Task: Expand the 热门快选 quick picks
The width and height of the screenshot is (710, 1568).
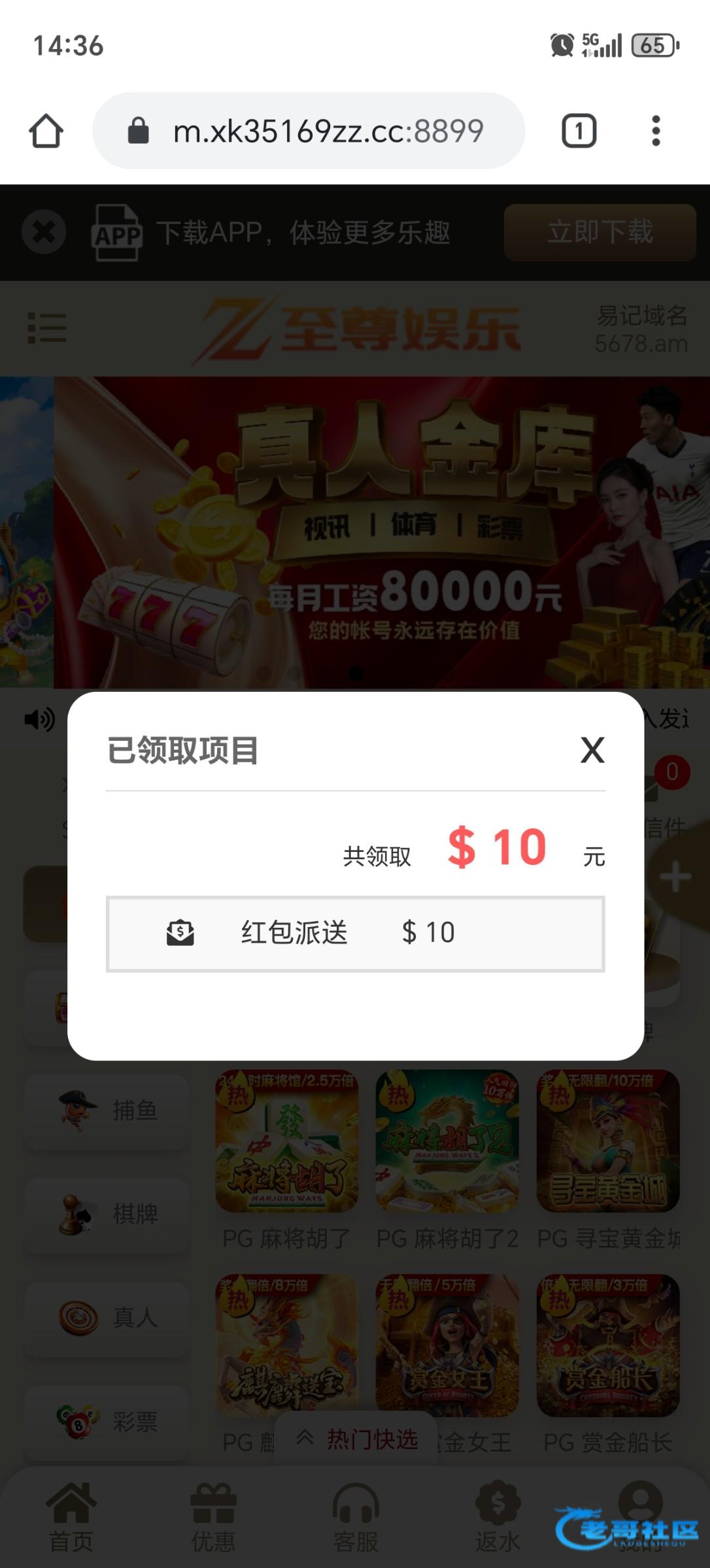Action: pos(357,1439)
